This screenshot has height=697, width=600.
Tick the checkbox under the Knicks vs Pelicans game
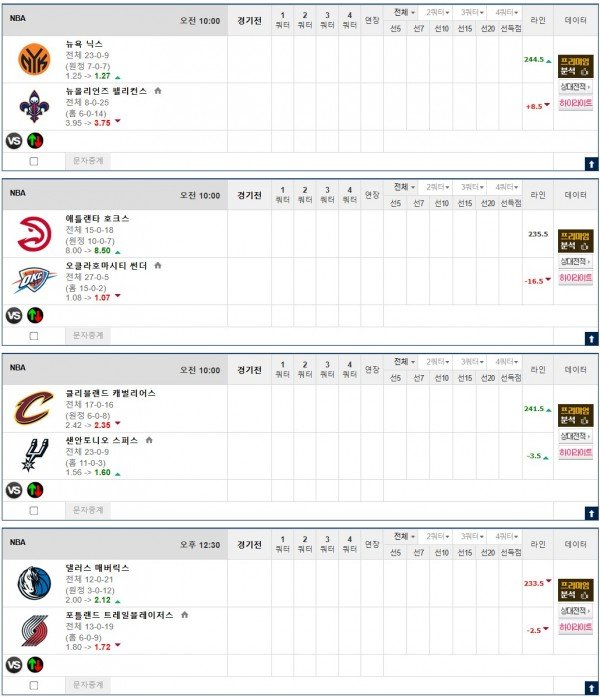pyautogui.click(x=34, y=160)
